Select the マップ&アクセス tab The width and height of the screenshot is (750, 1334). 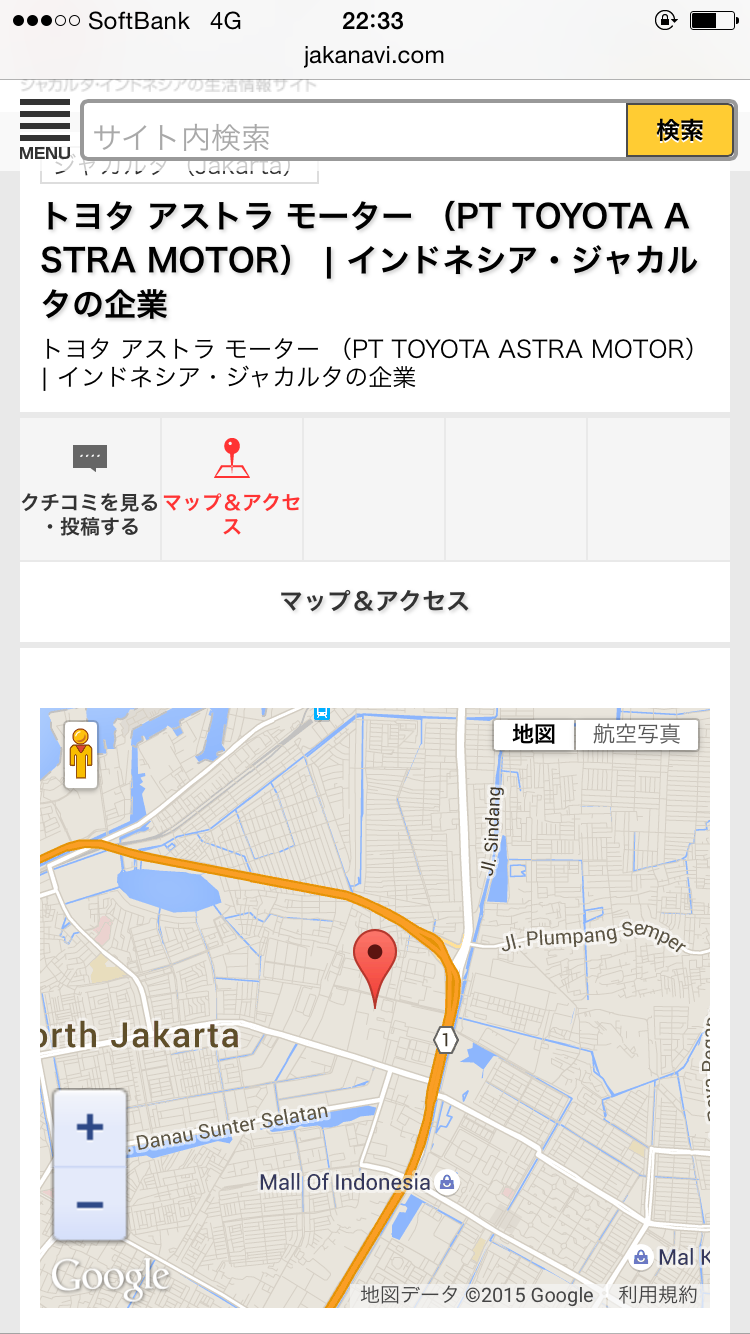coord(232,490)
